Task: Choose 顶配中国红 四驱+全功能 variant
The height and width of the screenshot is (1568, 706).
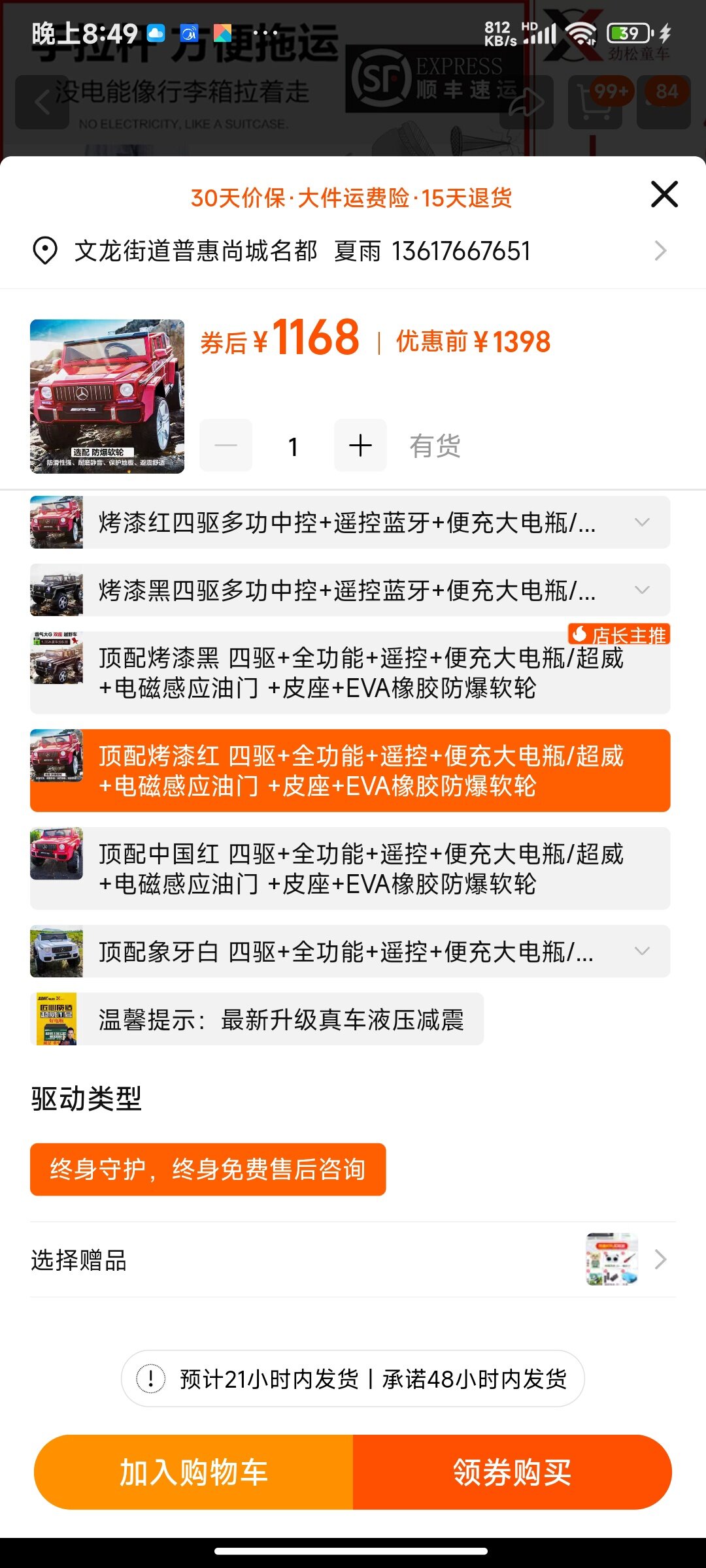Action: pos(350,868)
